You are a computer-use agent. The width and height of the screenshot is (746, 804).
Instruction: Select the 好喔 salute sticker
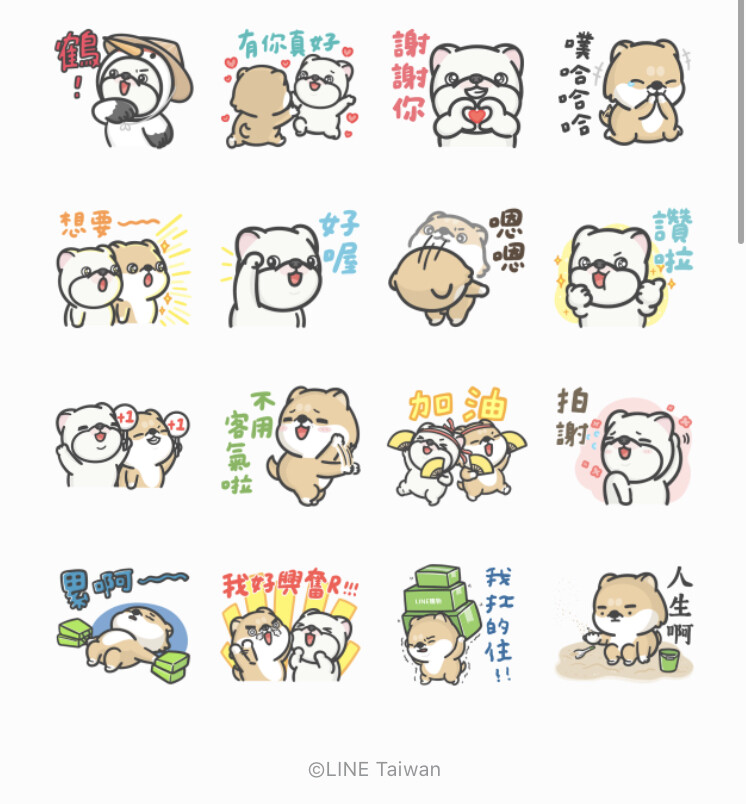[x=288, y=268]
